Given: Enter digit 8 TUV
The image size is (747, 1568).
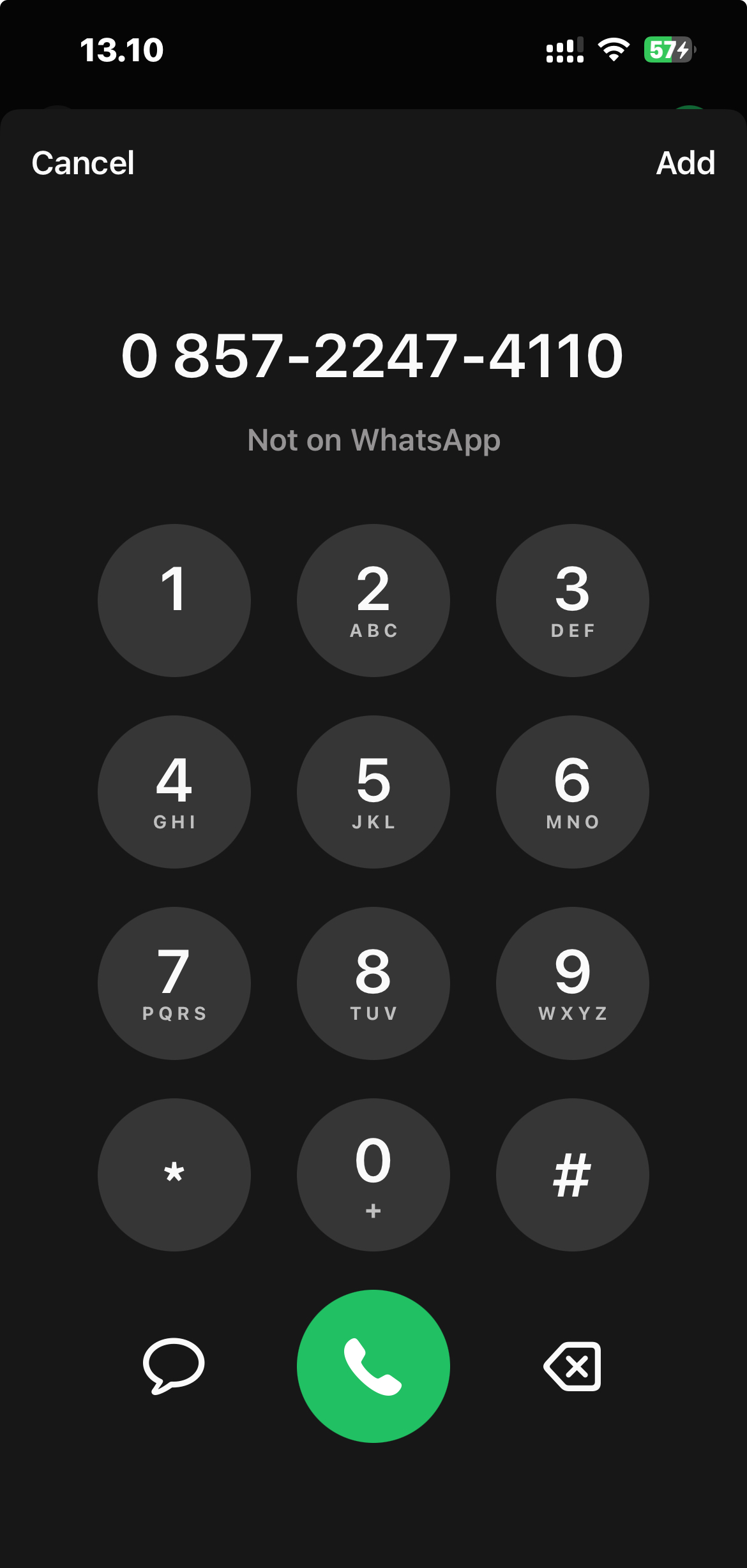Looking at the screenshot, I should click(373, 983).
